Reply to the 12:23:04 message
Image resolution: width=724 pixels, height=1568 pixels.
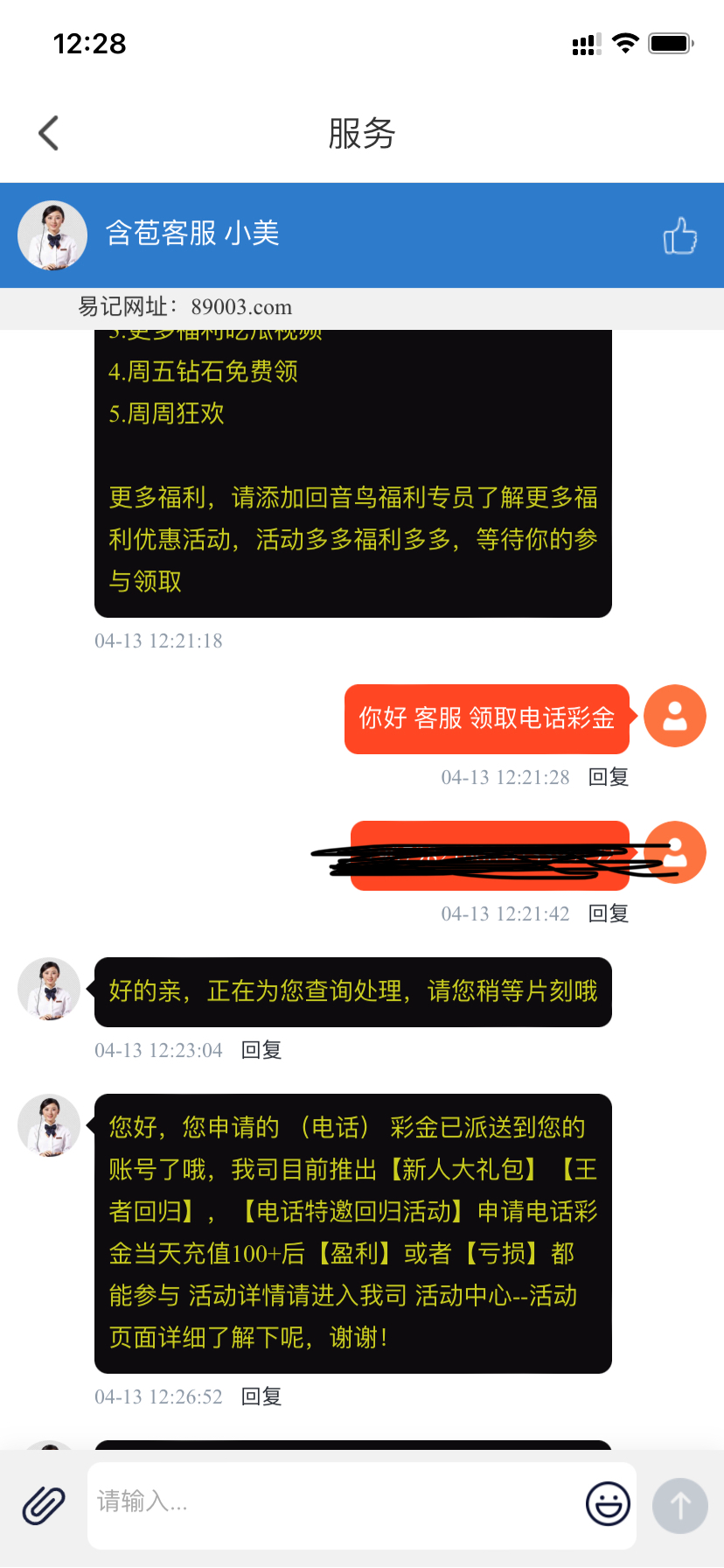[x=261, y=1050]
